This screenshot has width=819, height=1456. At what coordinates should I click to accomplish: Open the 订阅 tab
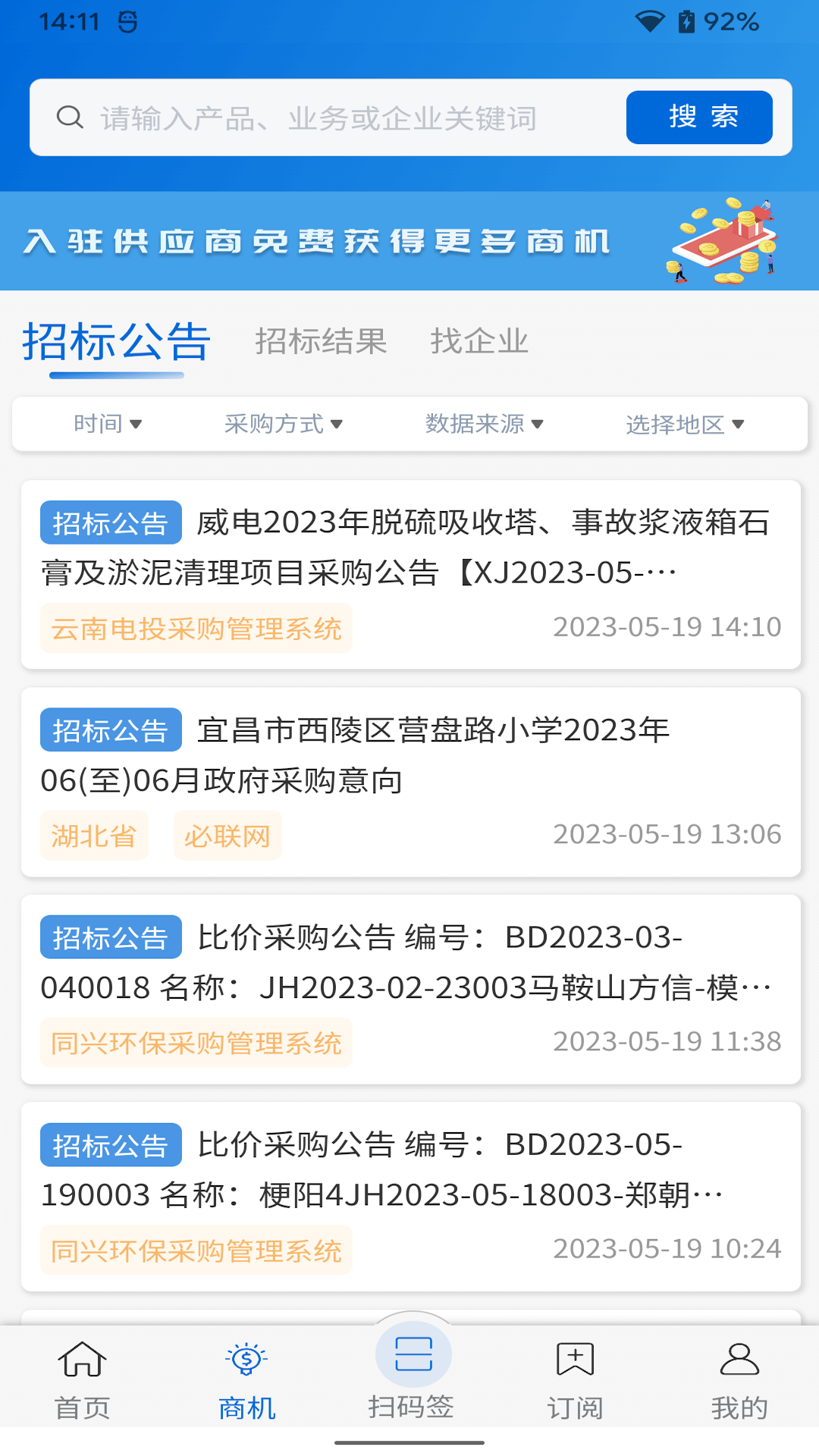point(575,1379)
